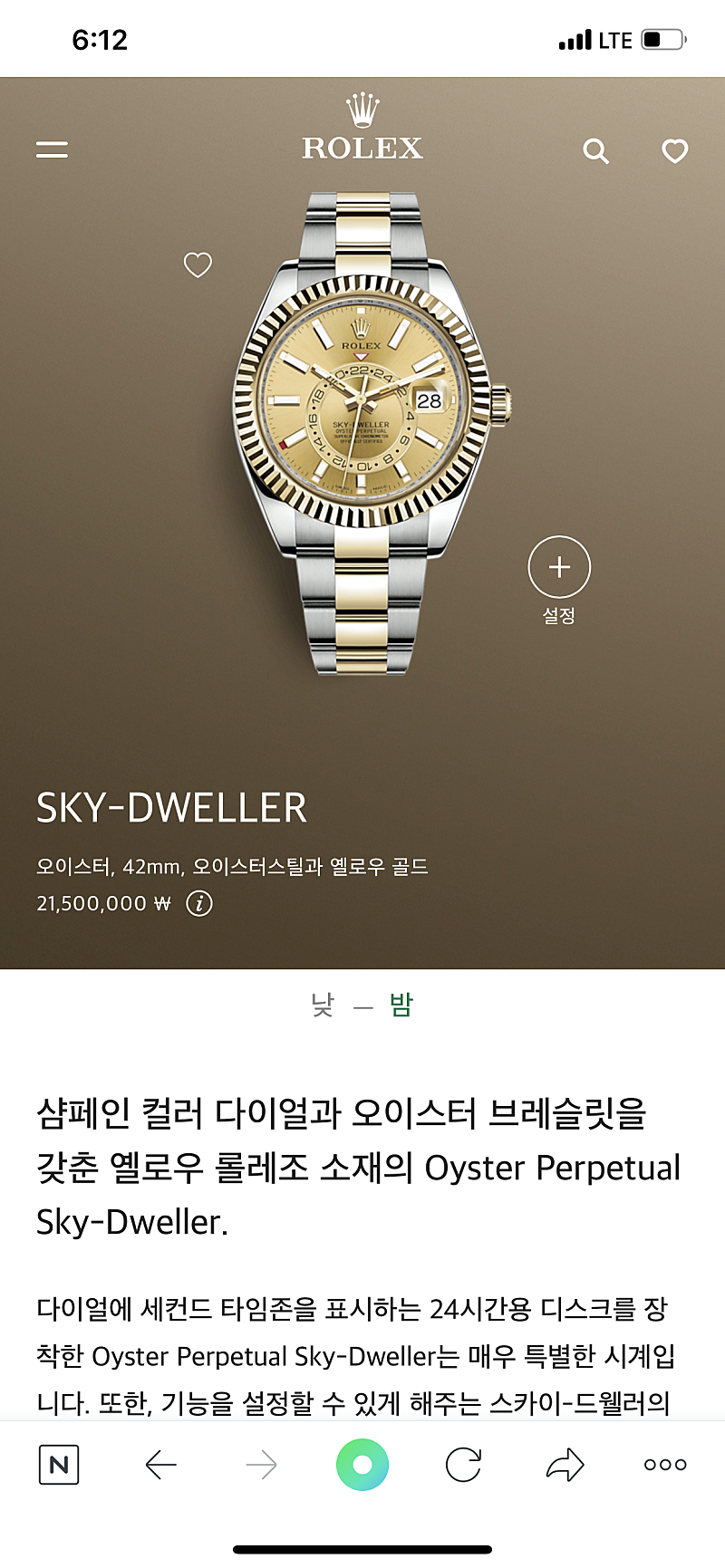Tap the 설정 plus button
This screenshot has width=725, height=1568.
[x=559, y=568]
